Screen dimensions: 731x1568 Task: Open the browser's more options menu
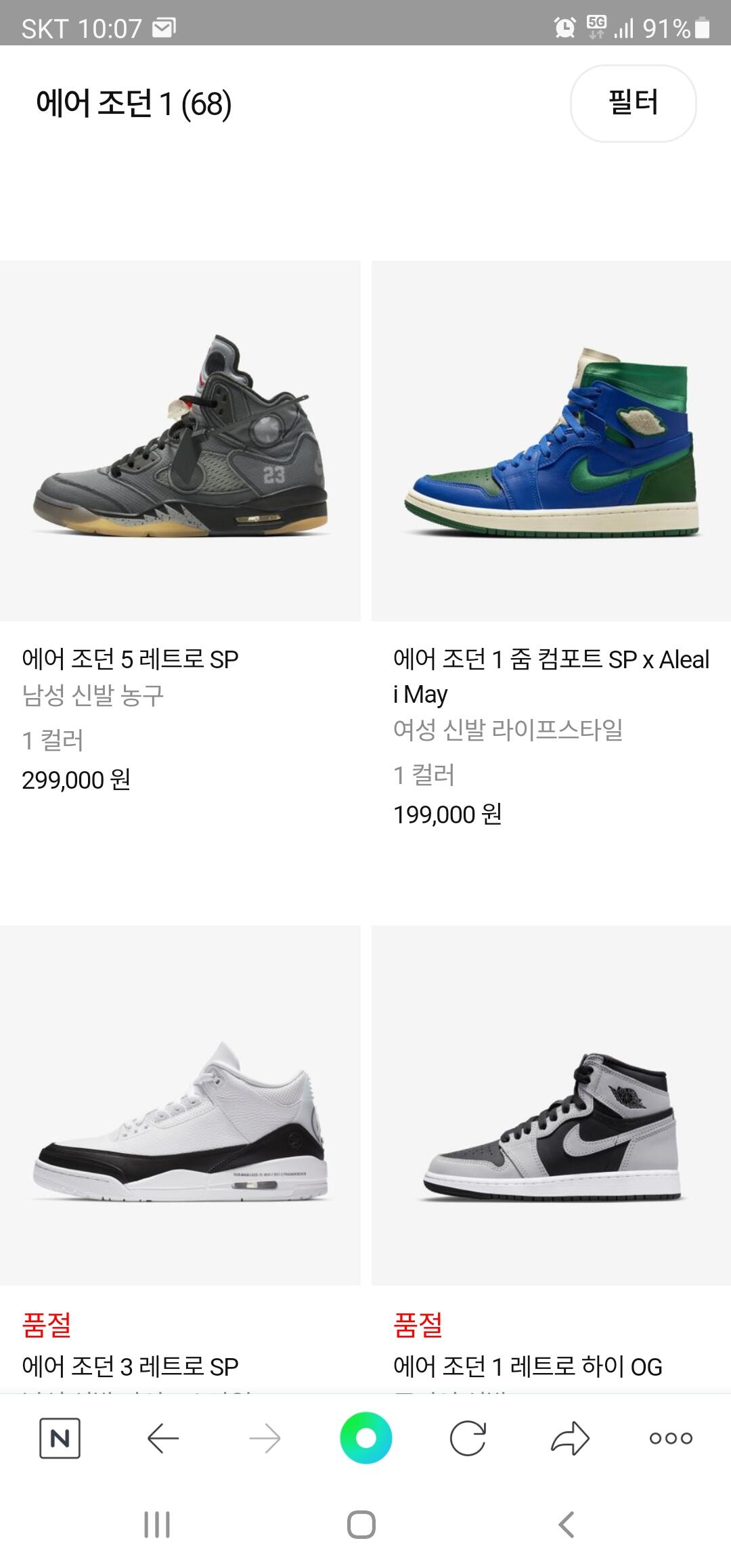671,1438
